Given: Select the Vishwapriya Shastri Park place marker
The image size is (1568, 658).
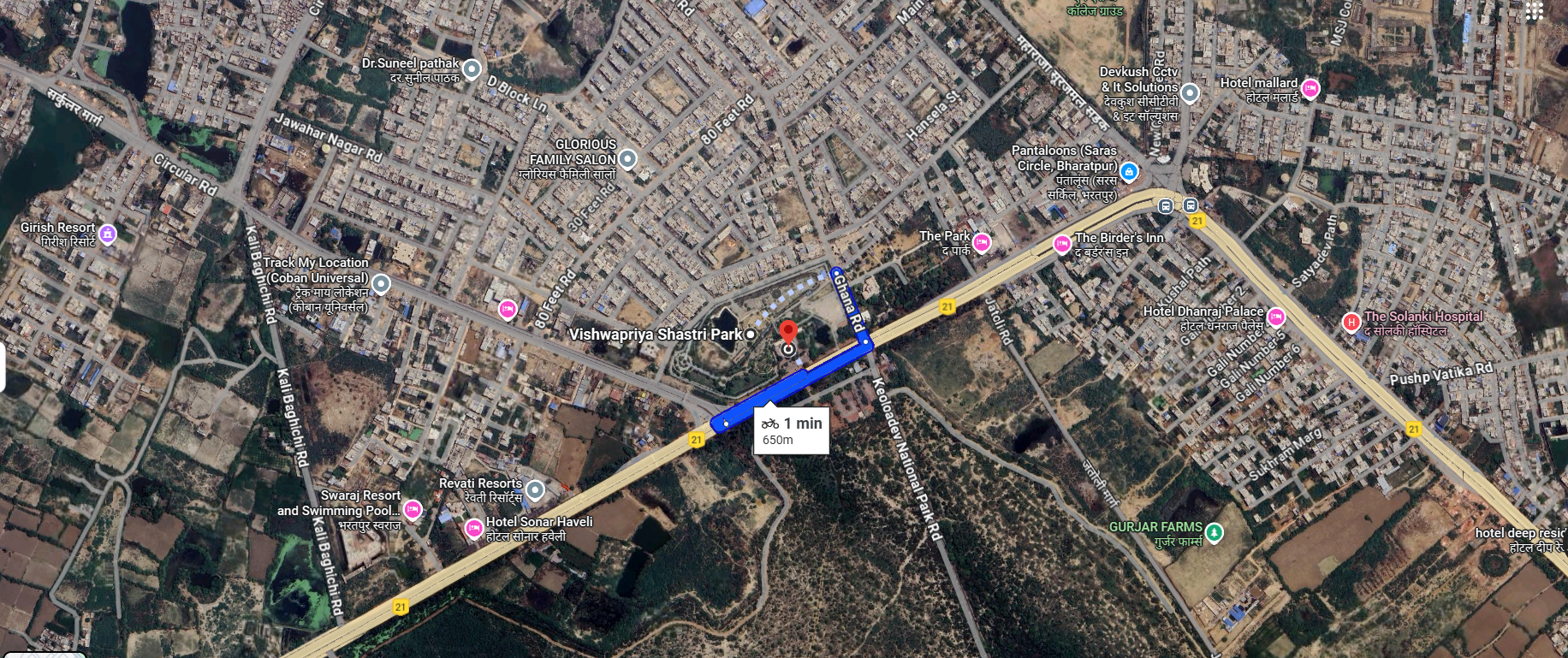Looking at the screenshot, I should pyautogui.click(x=751, y=335).
